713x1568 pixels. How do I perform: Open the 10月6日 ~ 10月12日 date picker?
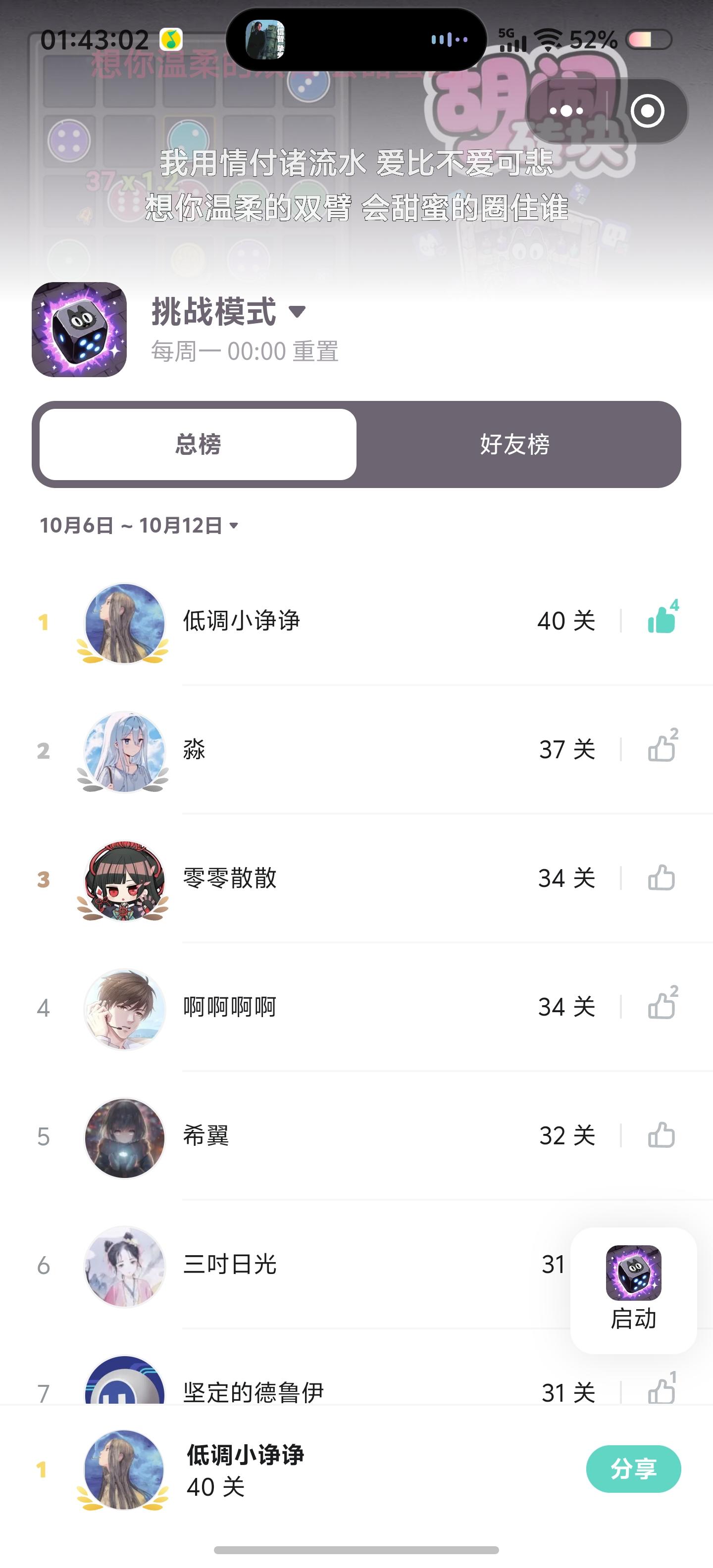click(139, 525)
